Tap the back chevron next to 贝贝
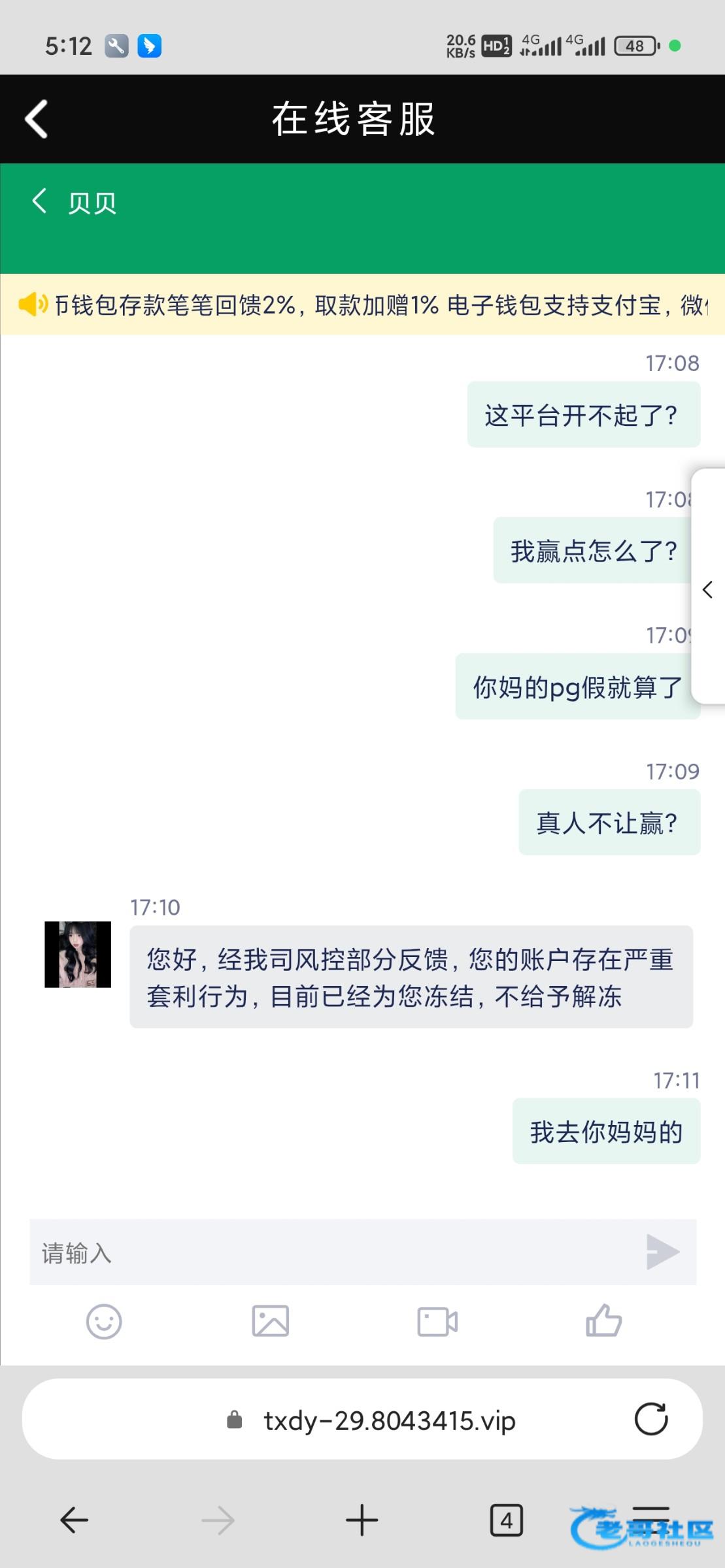Image resolution: width=725 pixels, height=1568 pixels. click(39, 201)
